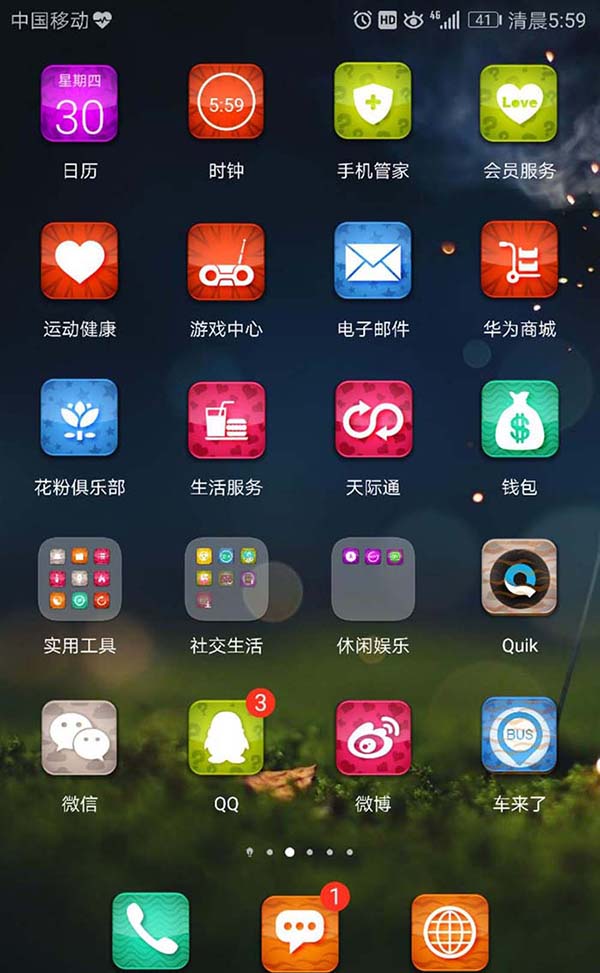600x973 pixels.
Task: Open 生活服务 app
Action: point(226,419)
